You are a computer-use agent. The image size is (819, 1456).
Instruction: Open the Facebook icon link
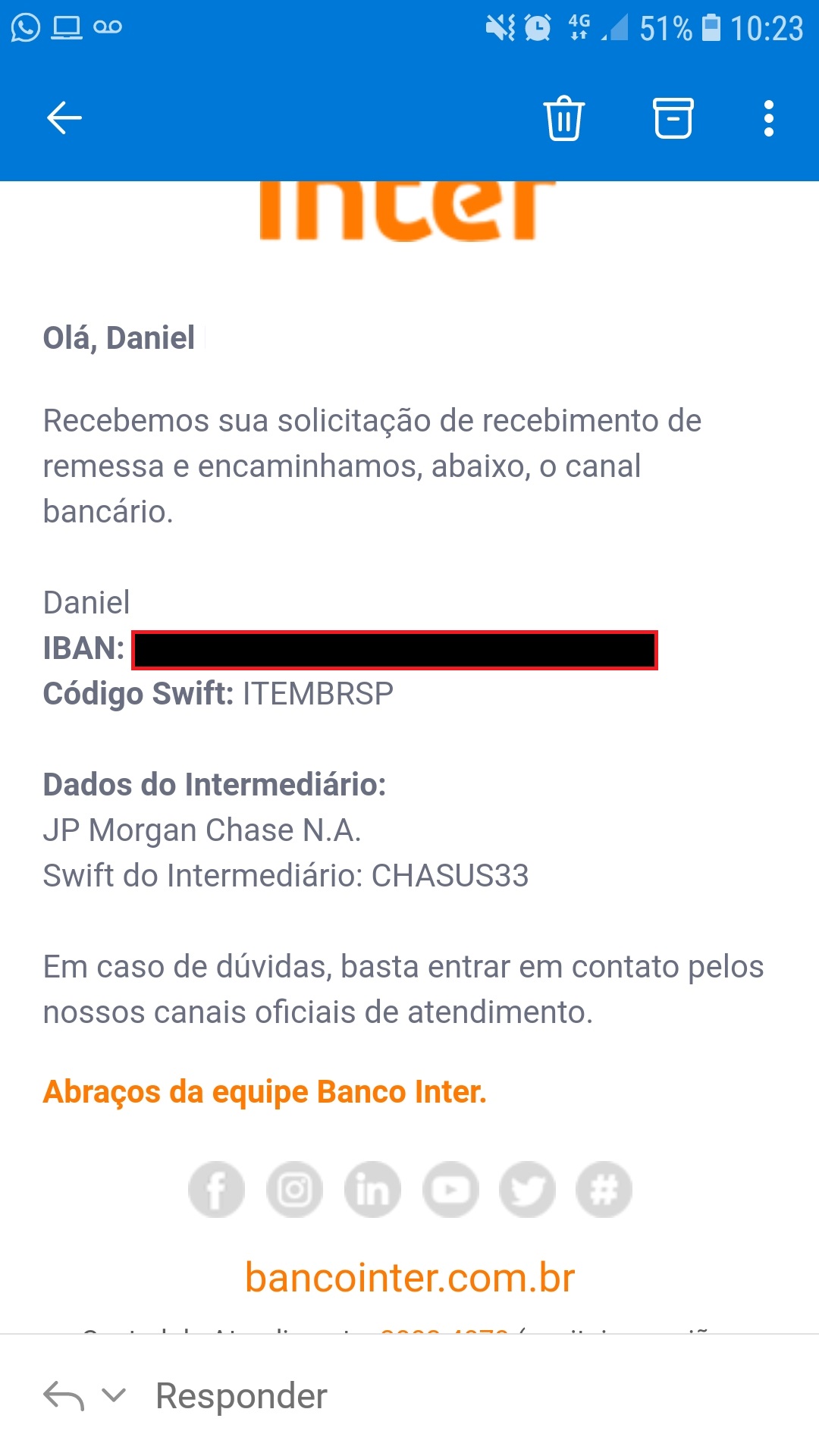pos(217,1189)
